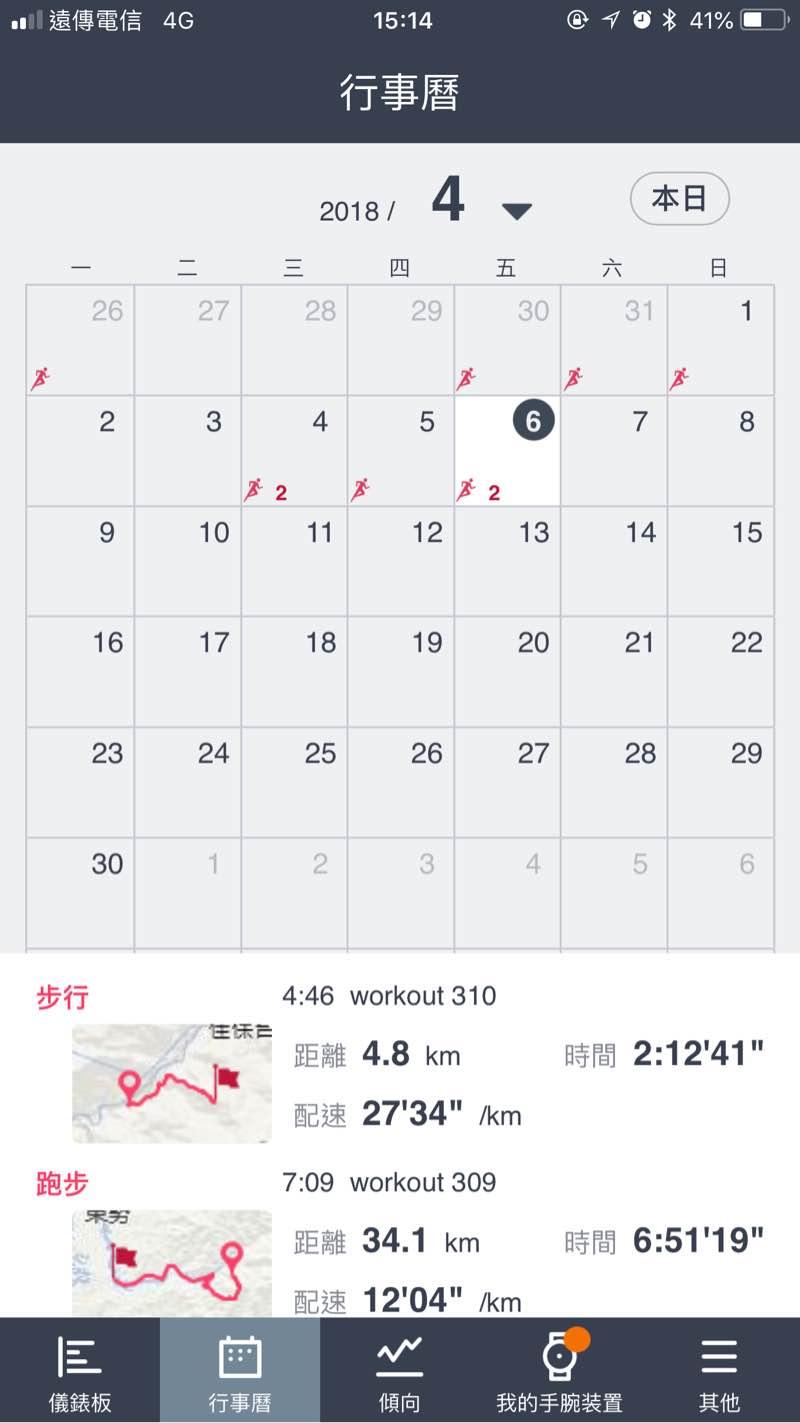Select April 5 on the calendar
The height and width of the screenshot is (1423, 800).
pos(401,450)
